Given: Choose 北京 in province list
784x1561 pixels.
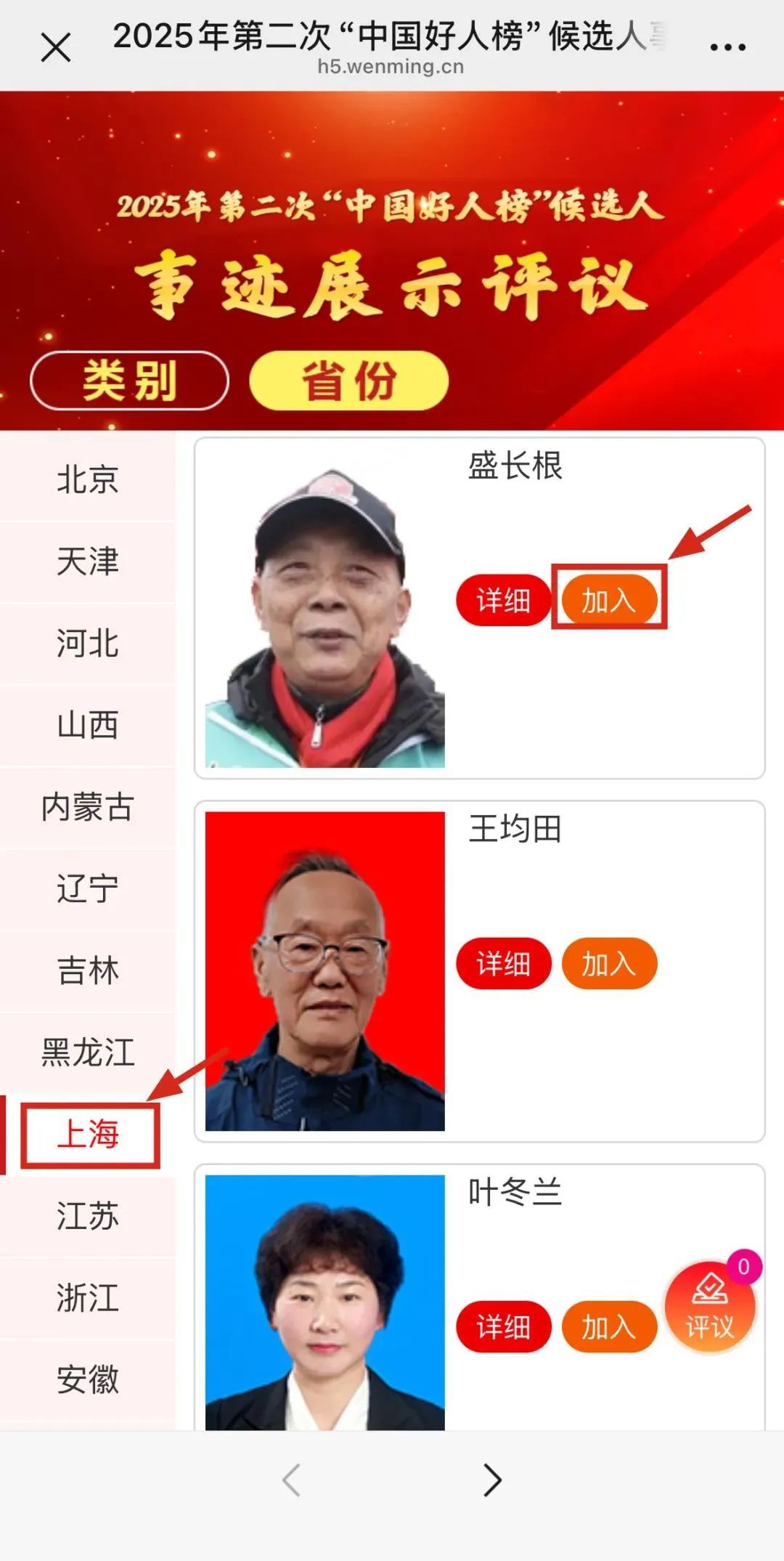Looking at the screenshot, I should coord(88,479).
